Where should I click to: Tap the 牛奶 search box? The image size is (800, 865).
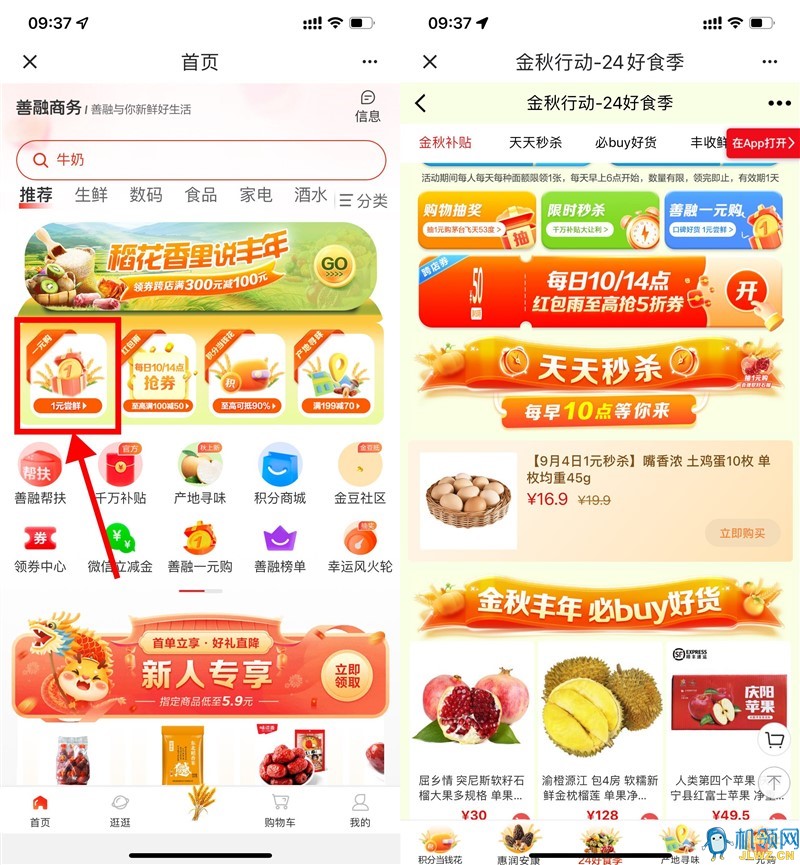[200, 160]
